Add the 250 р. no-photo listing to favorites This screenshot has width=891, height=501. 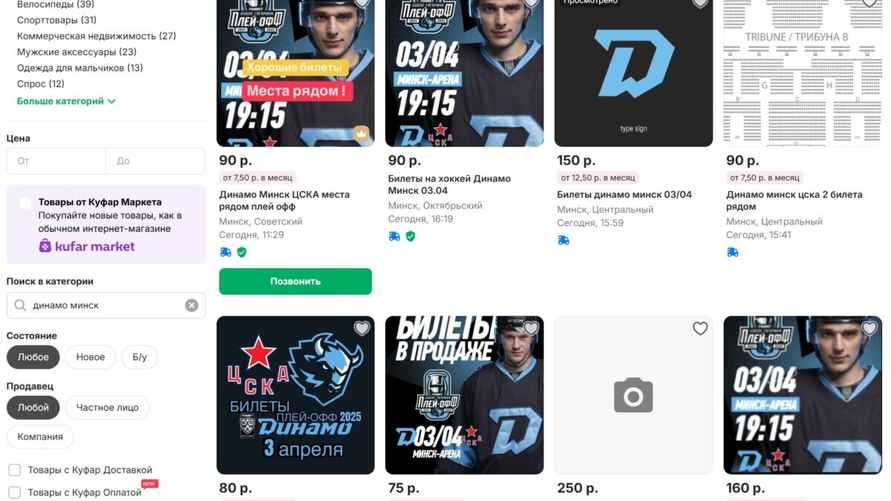tap(700, 329)
